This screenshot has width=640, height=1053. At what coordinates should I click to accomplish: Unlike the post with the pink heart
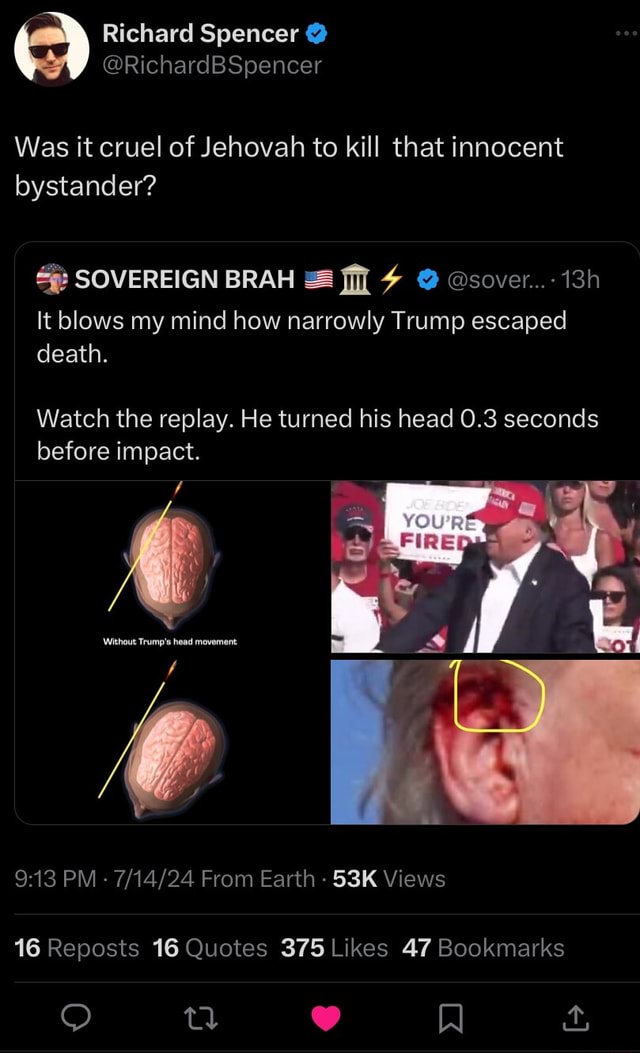325,1019
